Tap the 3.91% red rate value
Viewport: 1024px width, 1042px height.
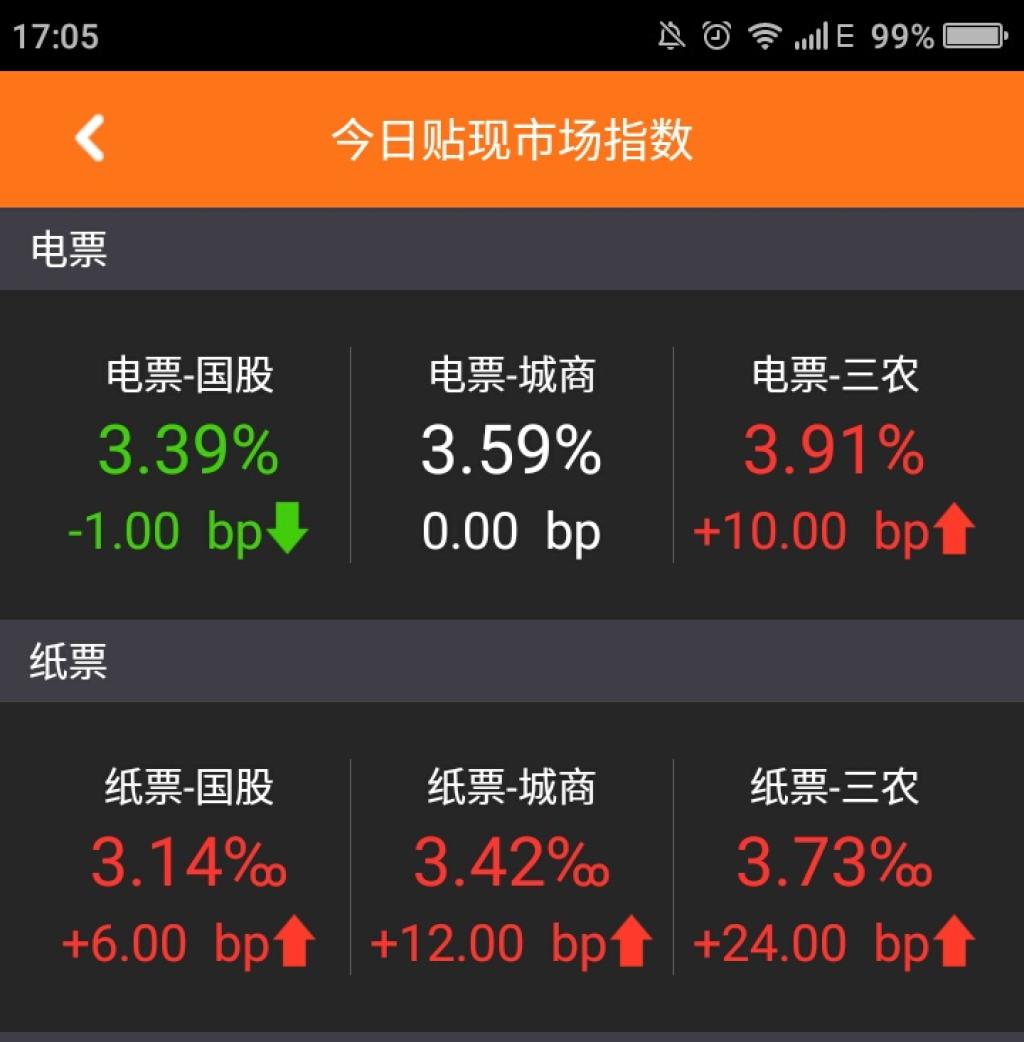(835, 449)
